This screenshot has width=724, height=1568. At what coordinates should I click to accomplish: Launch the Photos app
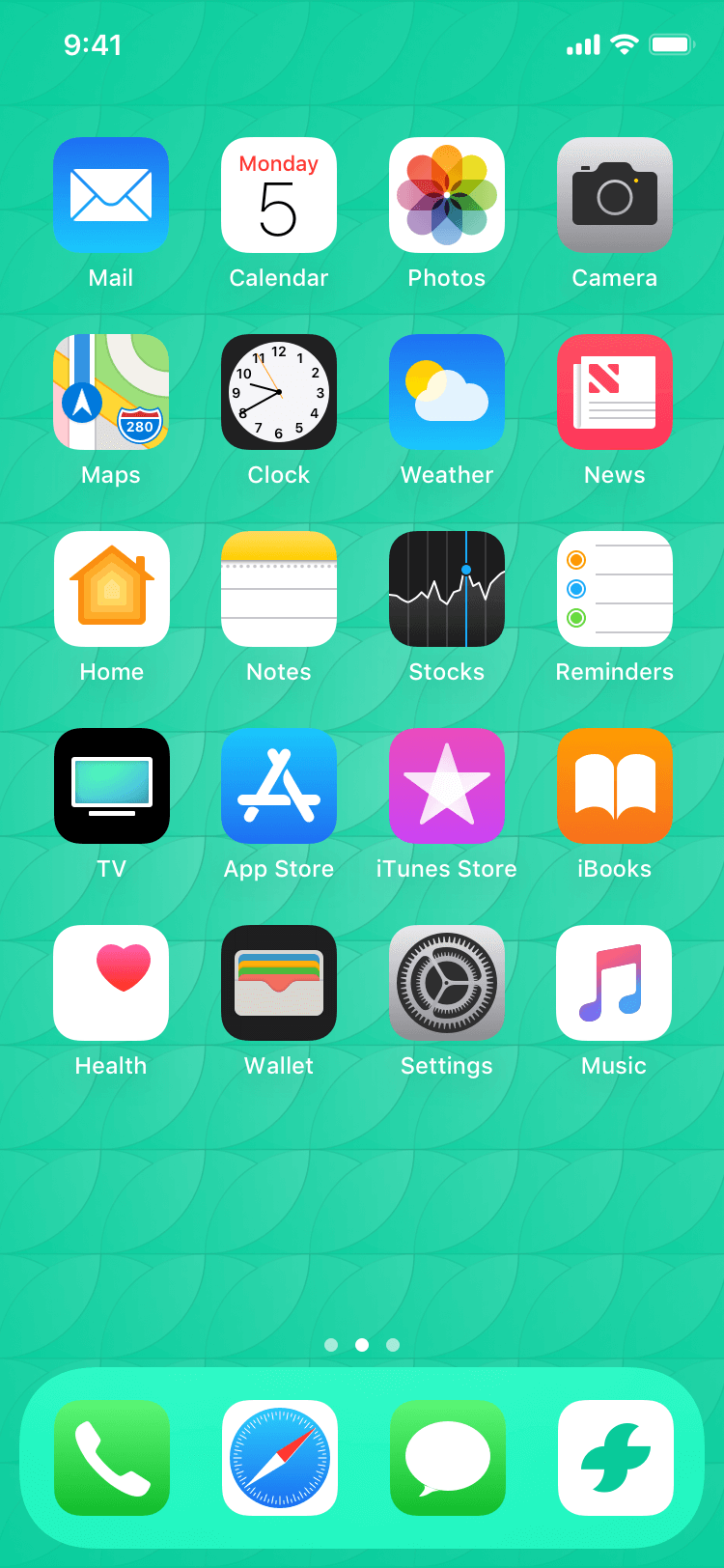(447, 195)
